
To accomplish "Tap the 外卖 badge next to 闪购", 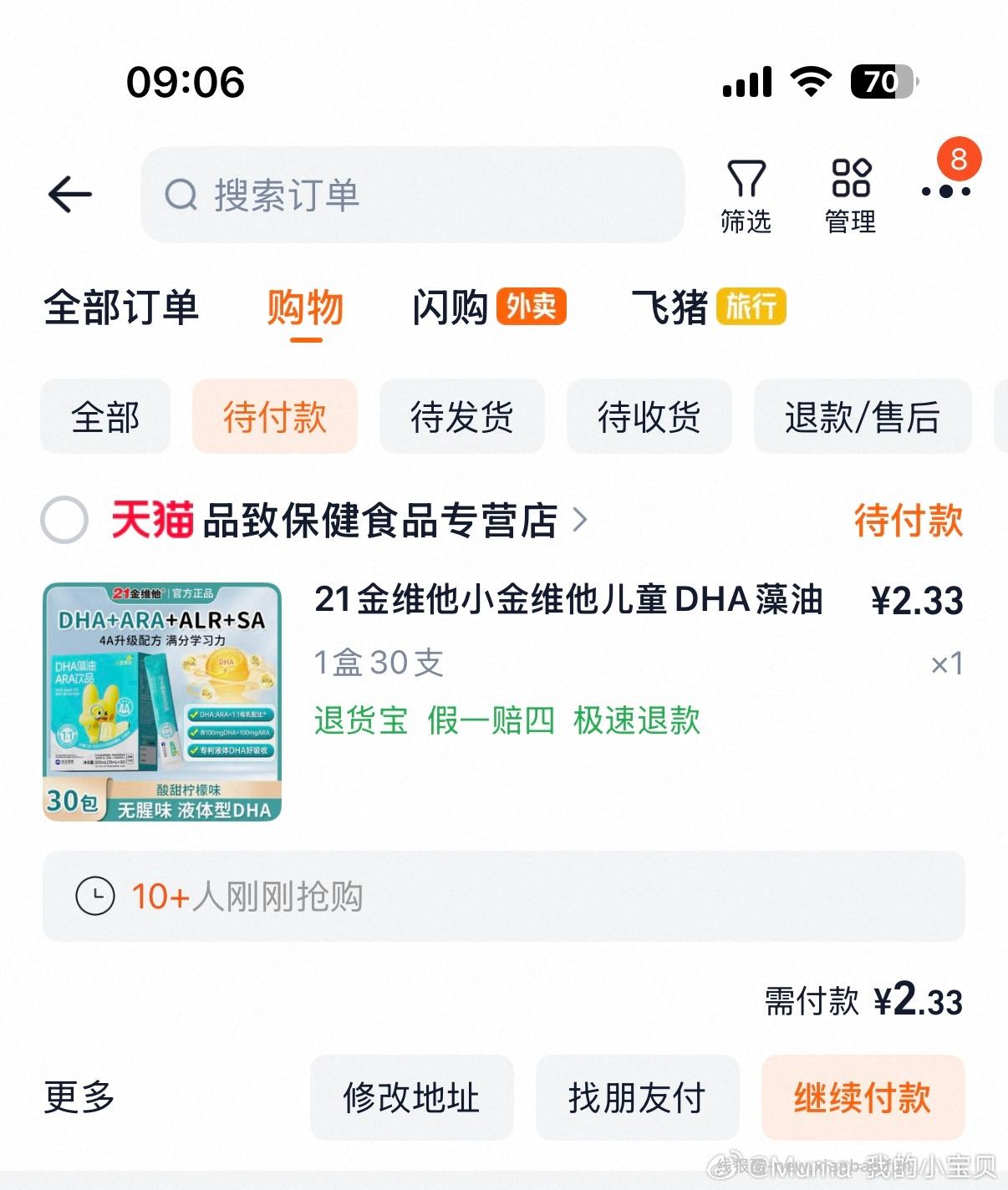I will (532, 307).
